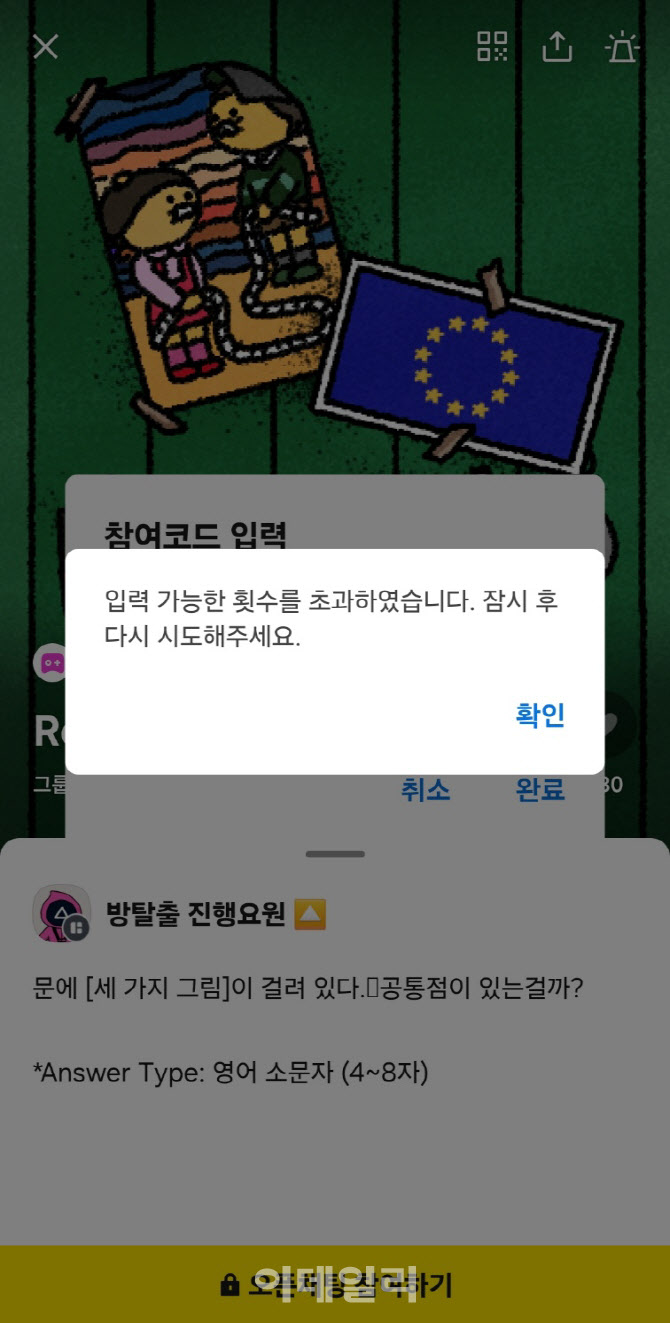Screen dimensions: 670x1323
Task: Share this open chat room
Action: click(x=557, y=46)
